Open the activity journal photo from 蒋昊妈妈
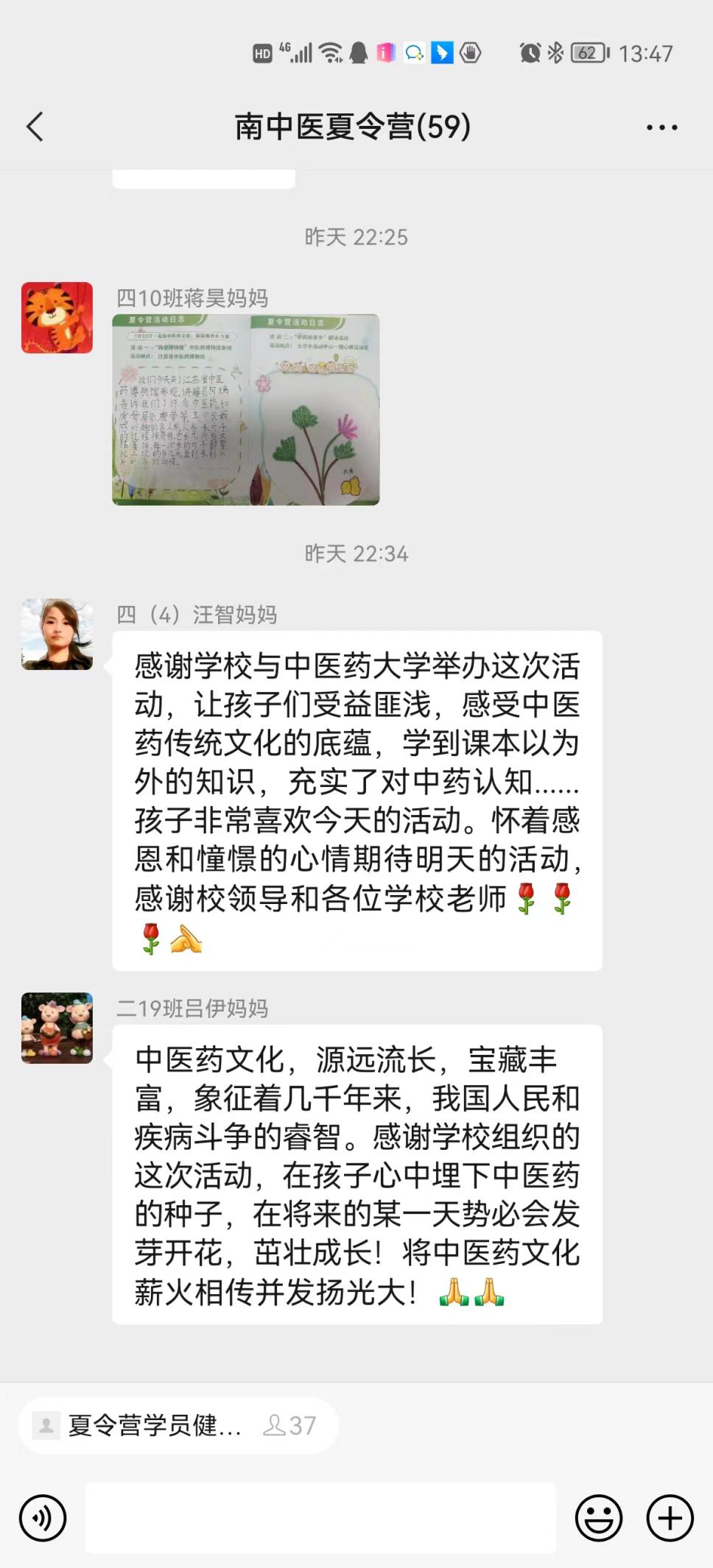The height and width of the screenshot is (1568, 713). click(x=245, y=410)
